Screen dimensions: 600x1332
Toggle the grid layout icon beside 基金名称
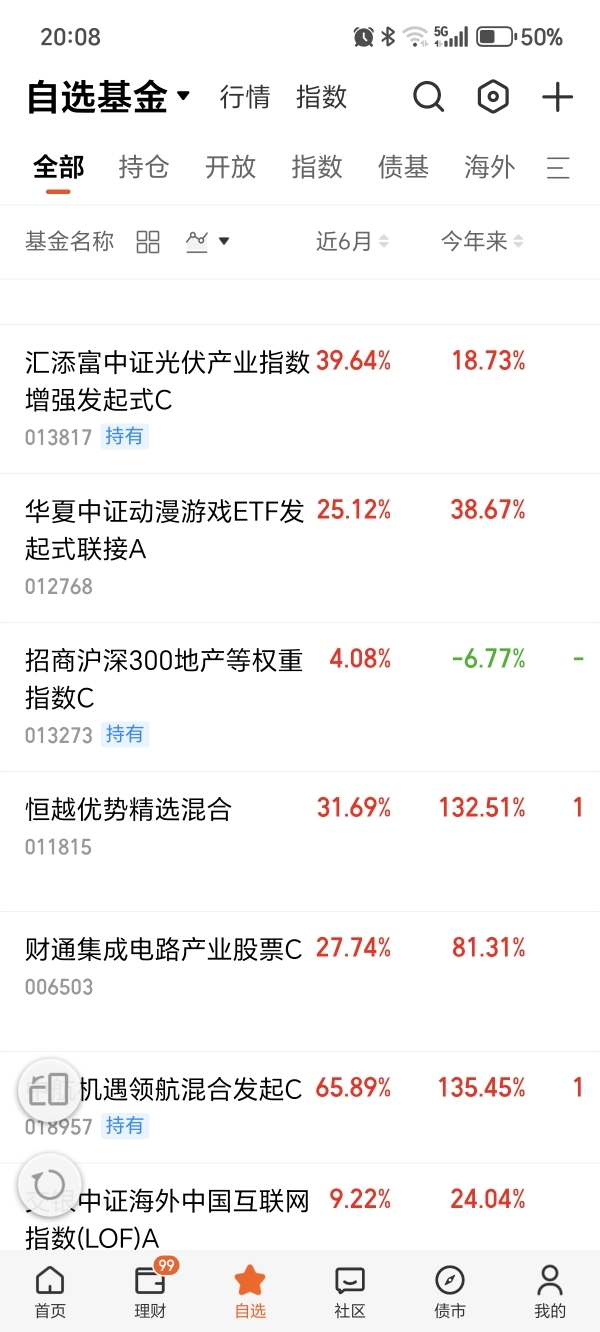pos(148,242)
